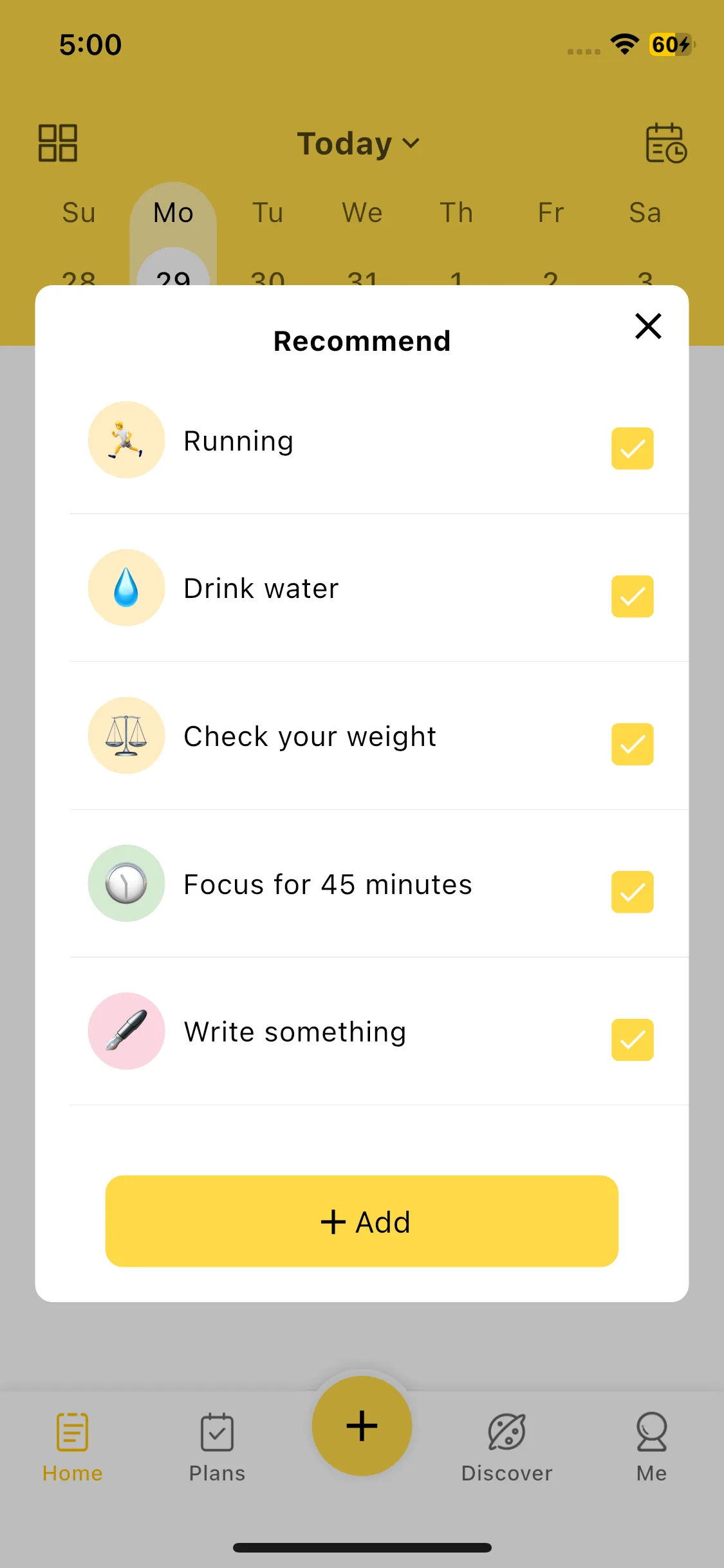
Task: Tap the round plus button in tab bar
Action: 362,1426
